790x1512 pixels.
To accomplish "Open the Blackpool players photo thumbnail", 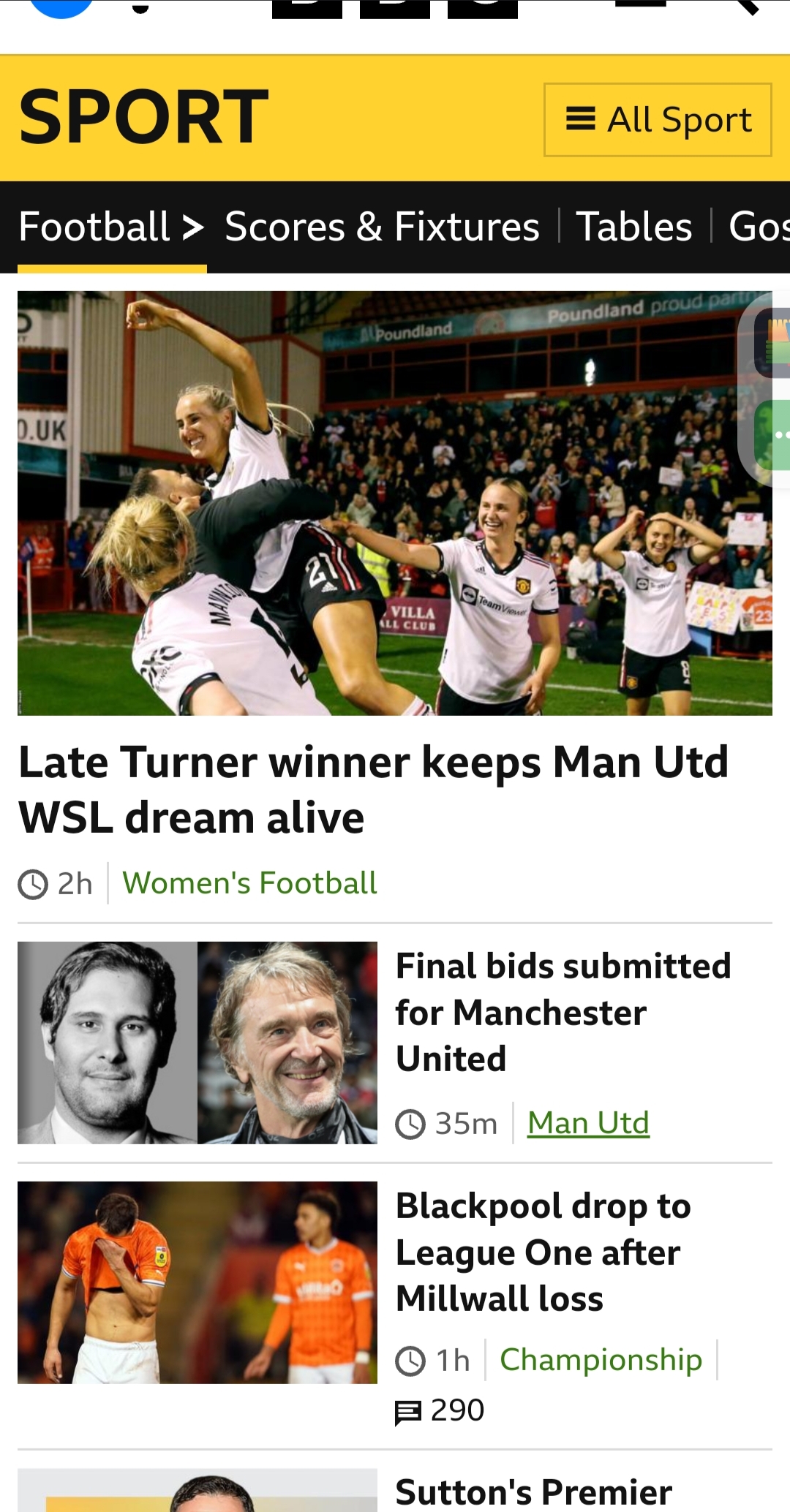I will (197, 1282).
